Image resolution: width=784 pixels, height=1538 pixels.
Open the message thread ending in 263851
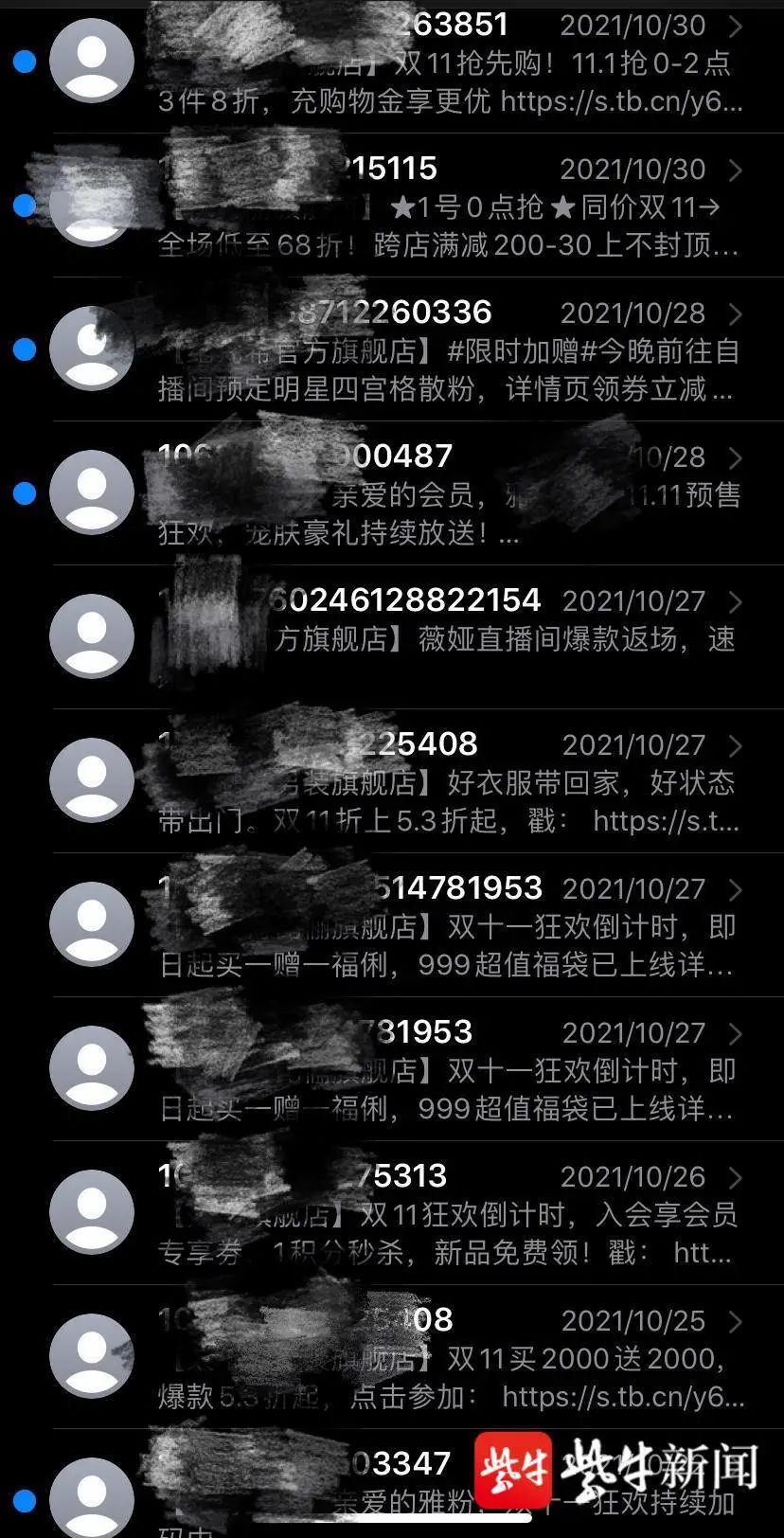click(x=445, y=63)
